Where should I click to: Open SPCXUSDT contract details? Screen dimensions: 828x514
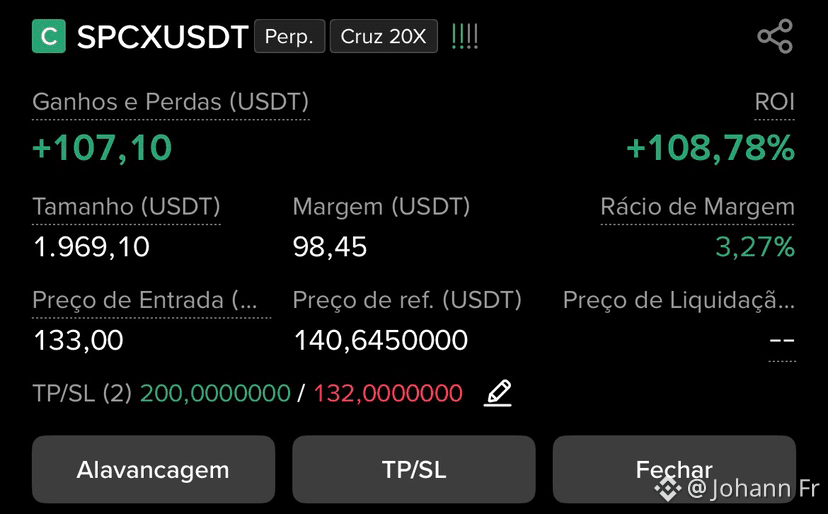coord(162,36)
